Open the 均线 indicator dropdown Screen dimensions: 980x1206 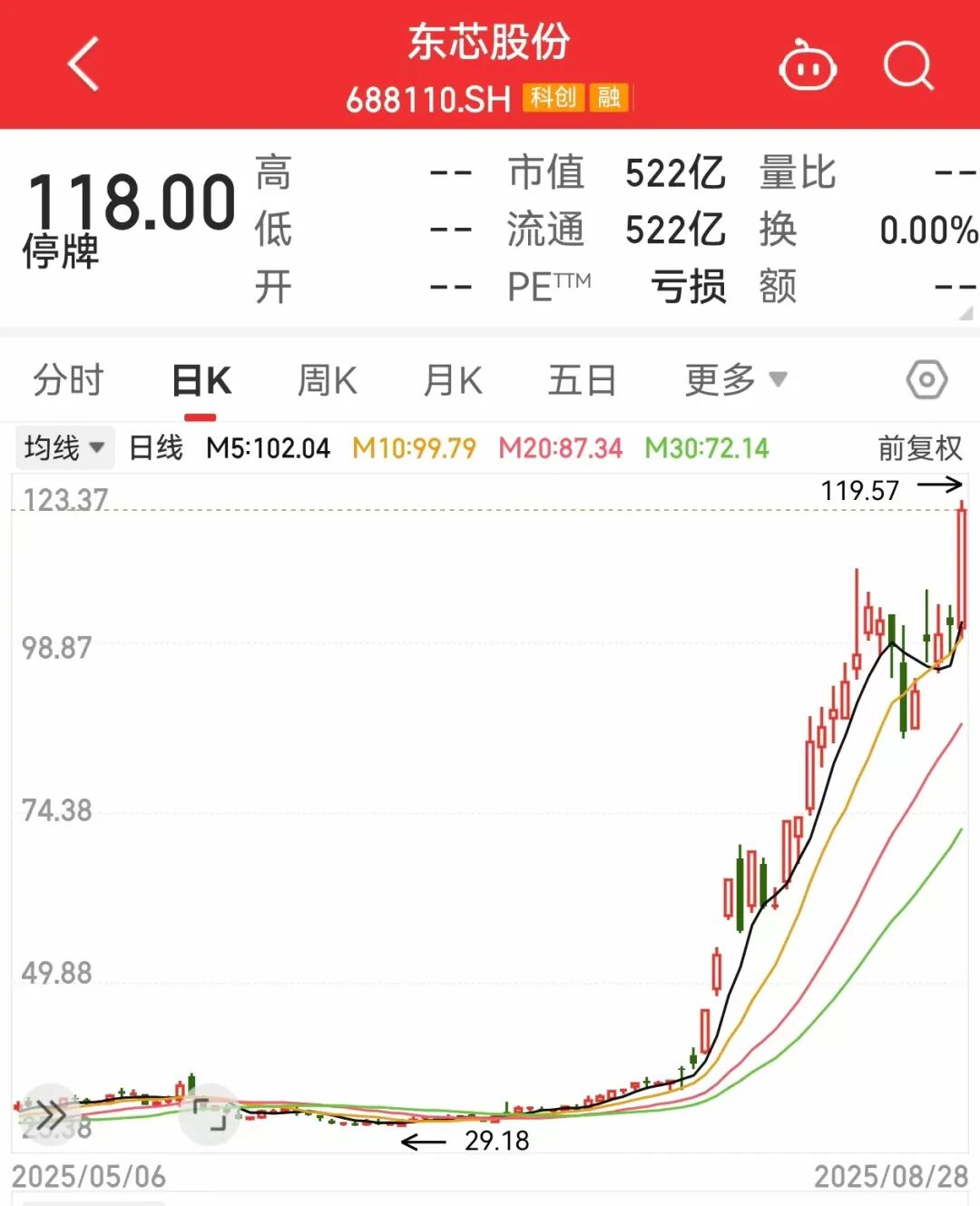point(64,447)
